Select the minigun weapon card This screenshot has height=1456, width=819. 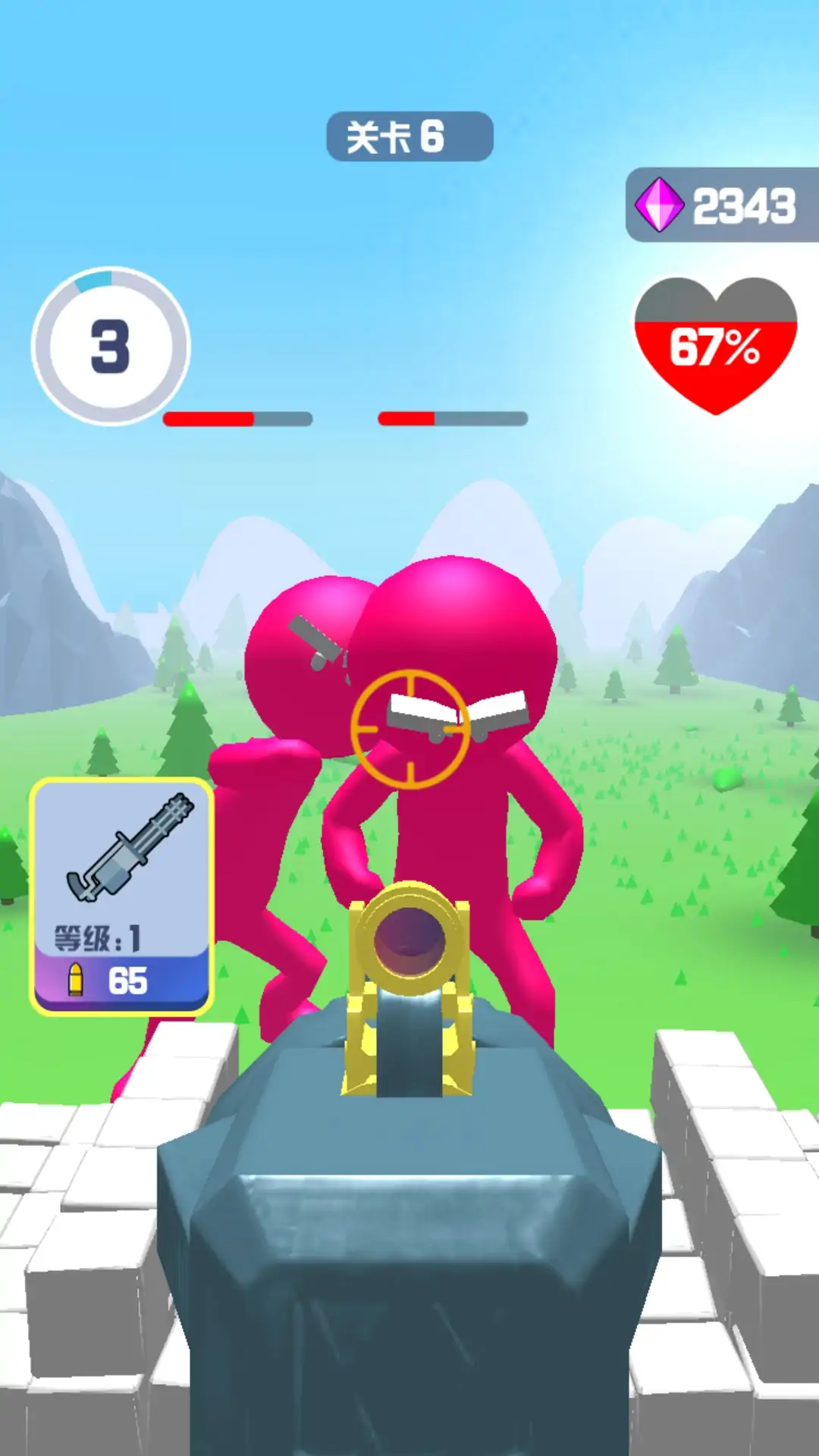coord(121,895)
